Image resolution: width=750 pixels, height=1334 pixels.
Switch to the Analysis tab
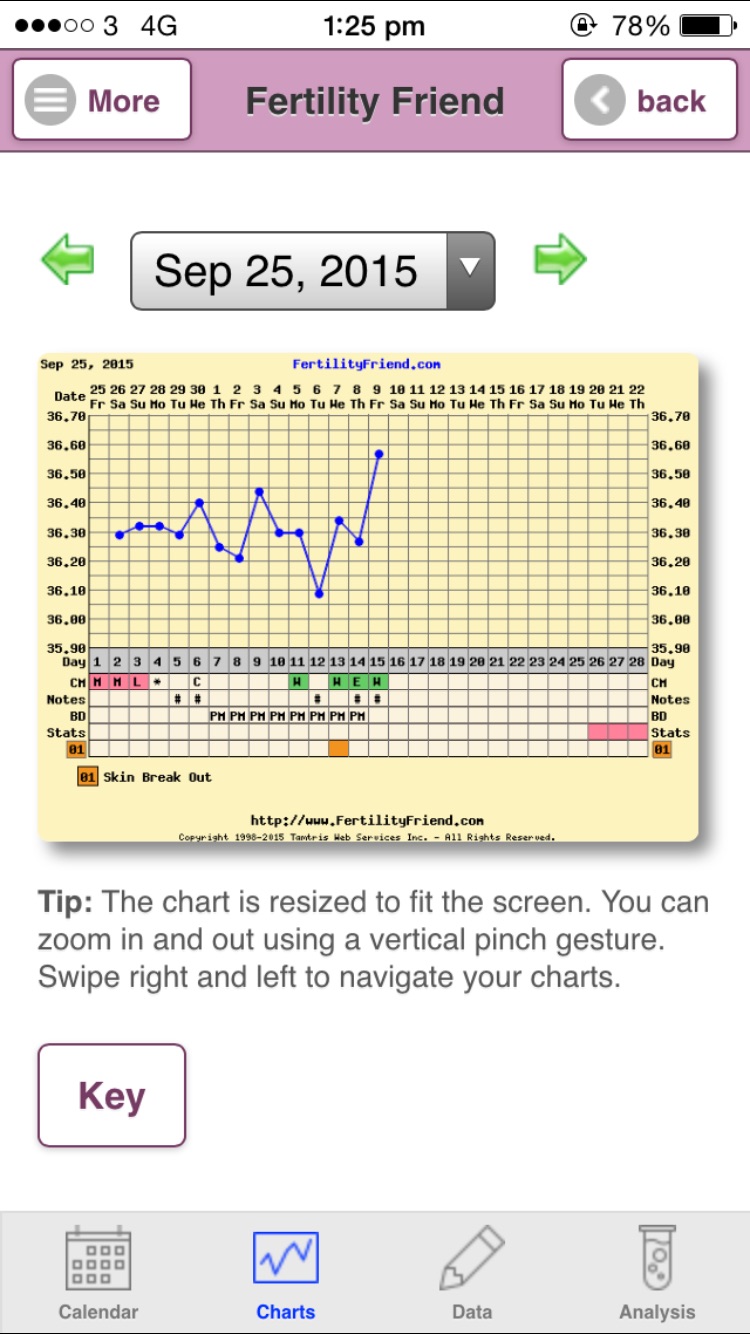click(x=657, y=1272)
